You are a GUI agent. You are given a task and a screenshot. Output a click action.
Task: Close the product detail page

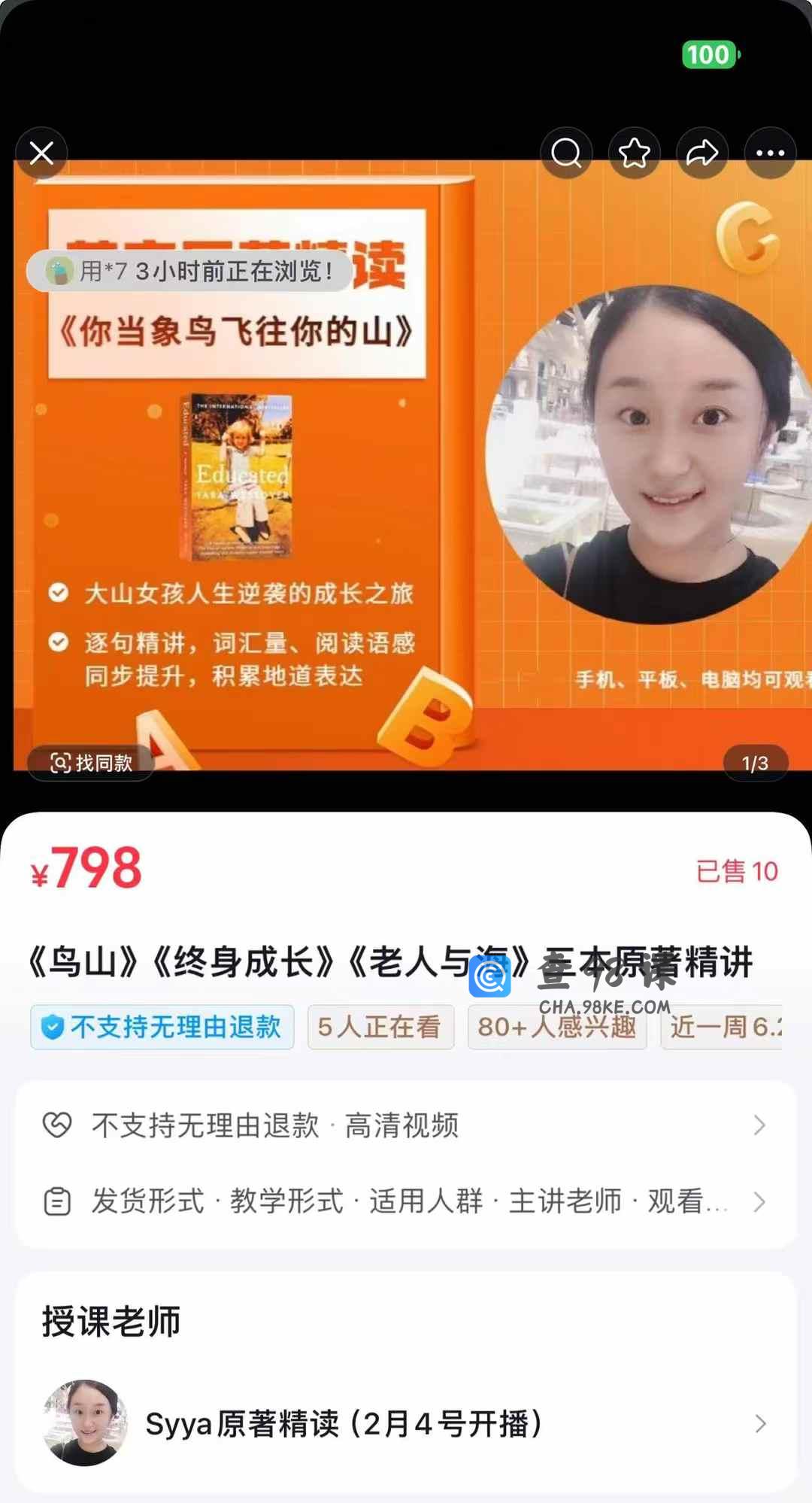[x=41, y=153]
